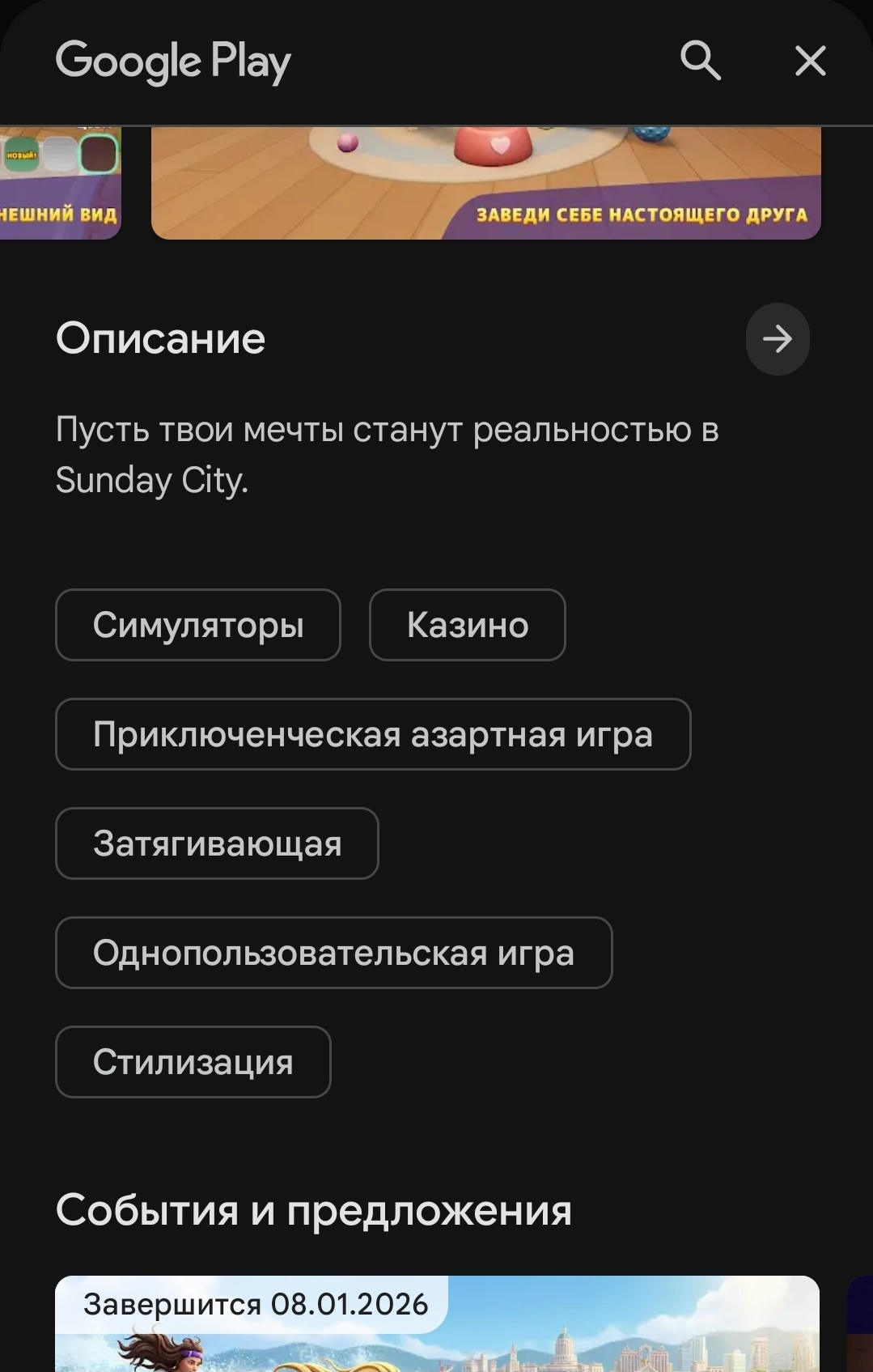The width and height of the screenshot is (873, 1372).
Task: Select the Однопользовательская игра chip
Action: click(333, 953)
